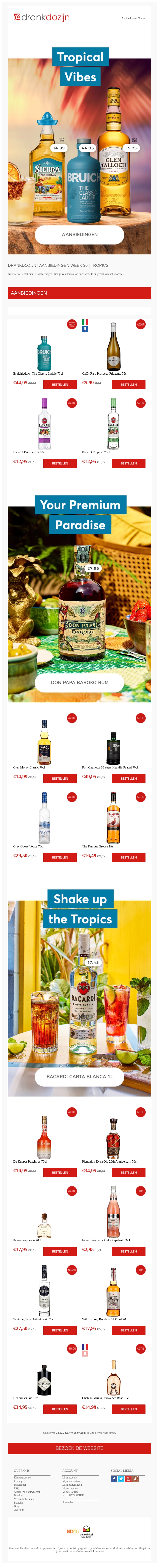Order Patron Reposado 70cl
The image size is (159, 1568).
pos(60,1251)
